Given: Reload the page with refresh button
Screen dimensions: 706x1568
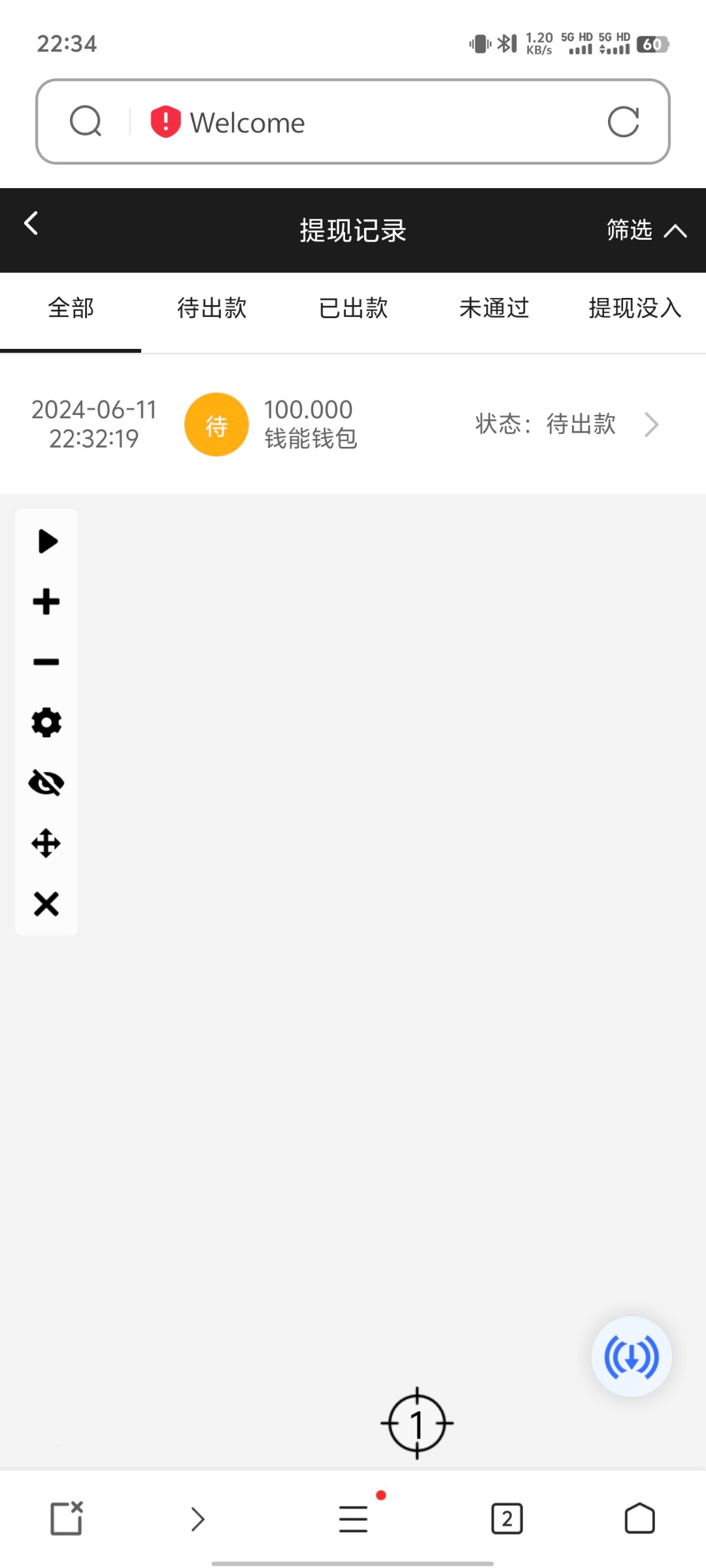Looking at the screenshot, I should [x=624, y=122].
